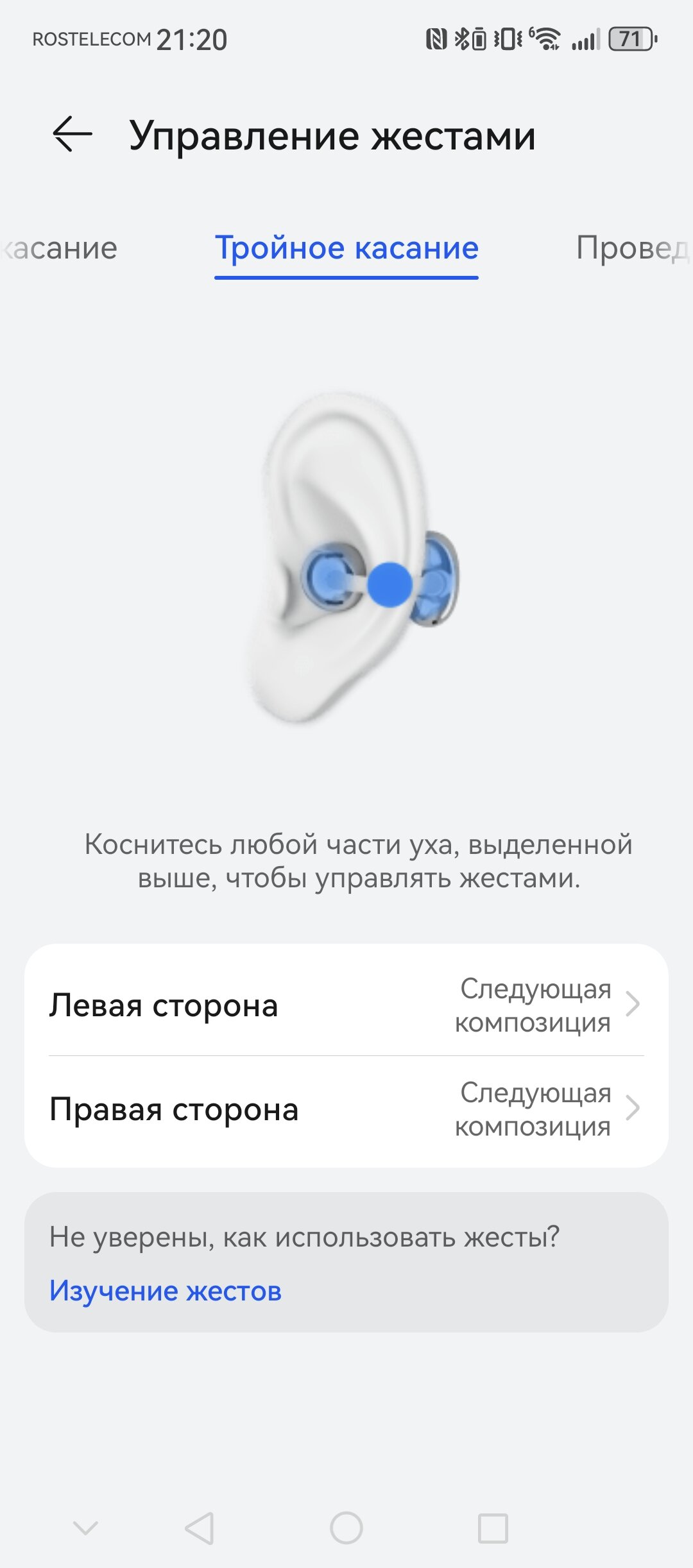Select the Тройное касание tab
The width and height of the screenshot is (693, 1568).
click(346, 248)
